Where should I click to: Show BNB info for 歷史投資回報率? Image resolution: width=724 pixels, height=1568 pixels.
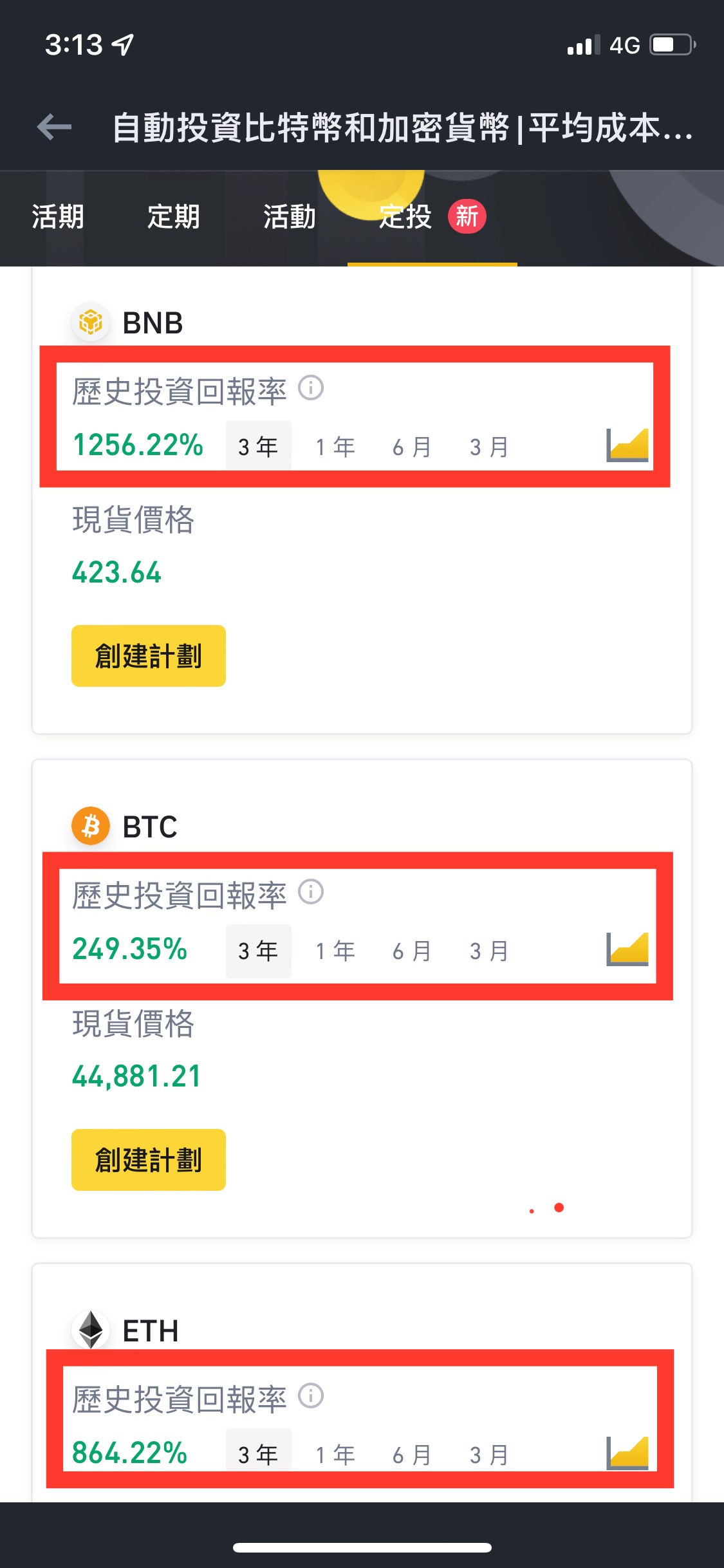[311, 388]
